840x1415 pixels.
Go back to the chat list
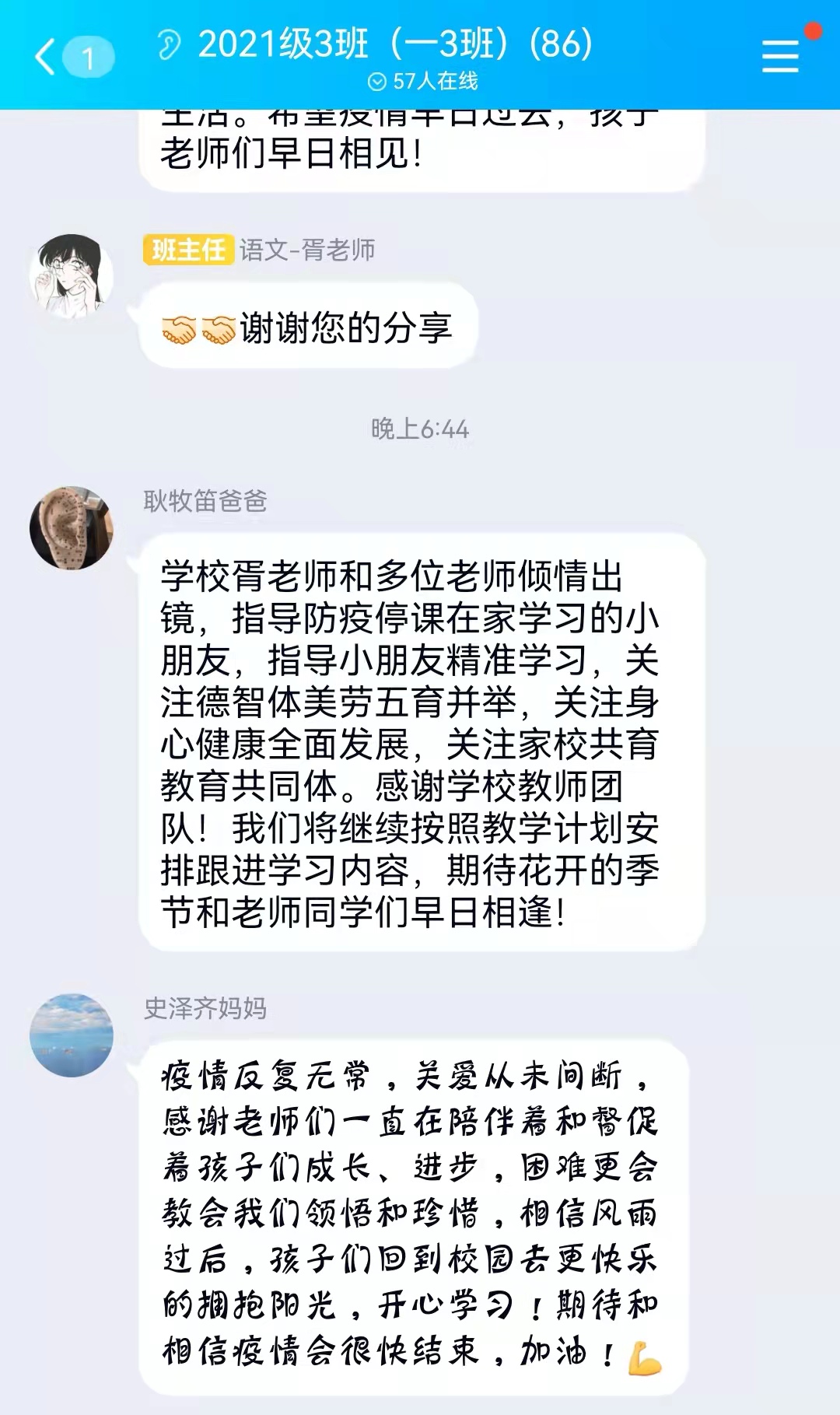tap(47, 57)
